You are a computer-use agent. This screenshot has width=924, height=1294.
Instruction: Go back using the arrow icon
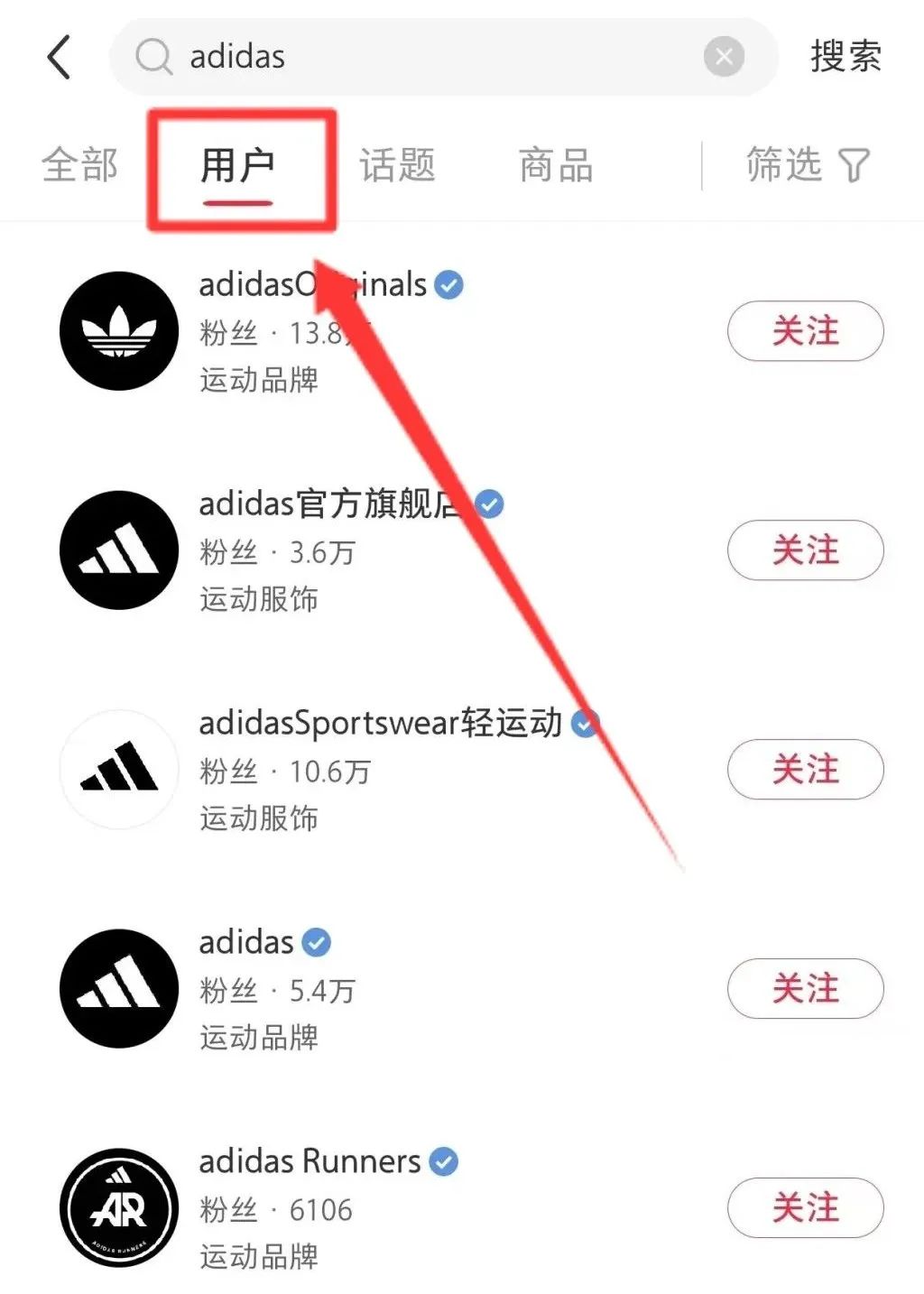60,58
